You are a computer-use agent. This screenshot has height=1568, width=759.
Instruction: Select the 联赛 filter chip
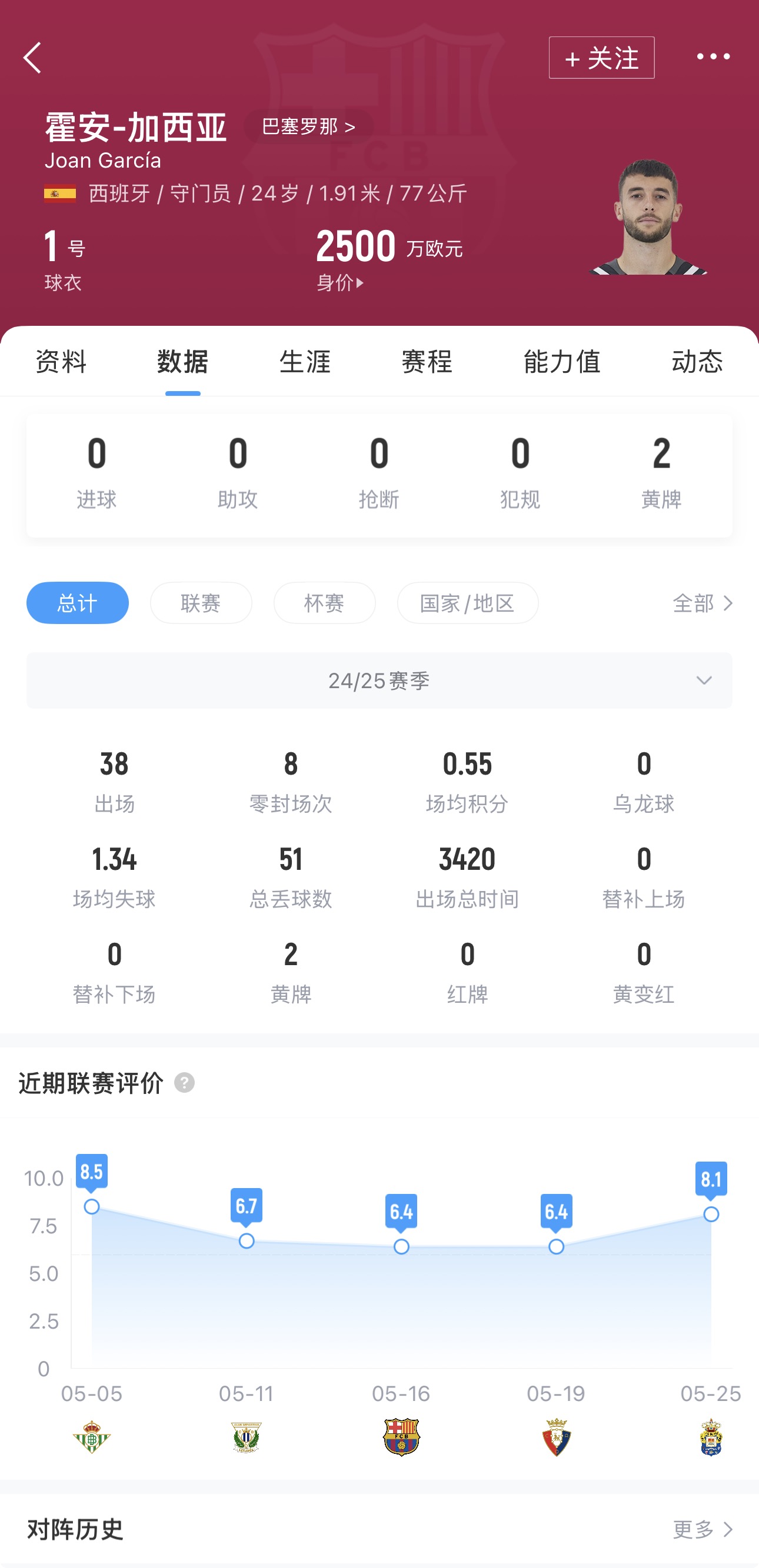click(201, 603)
